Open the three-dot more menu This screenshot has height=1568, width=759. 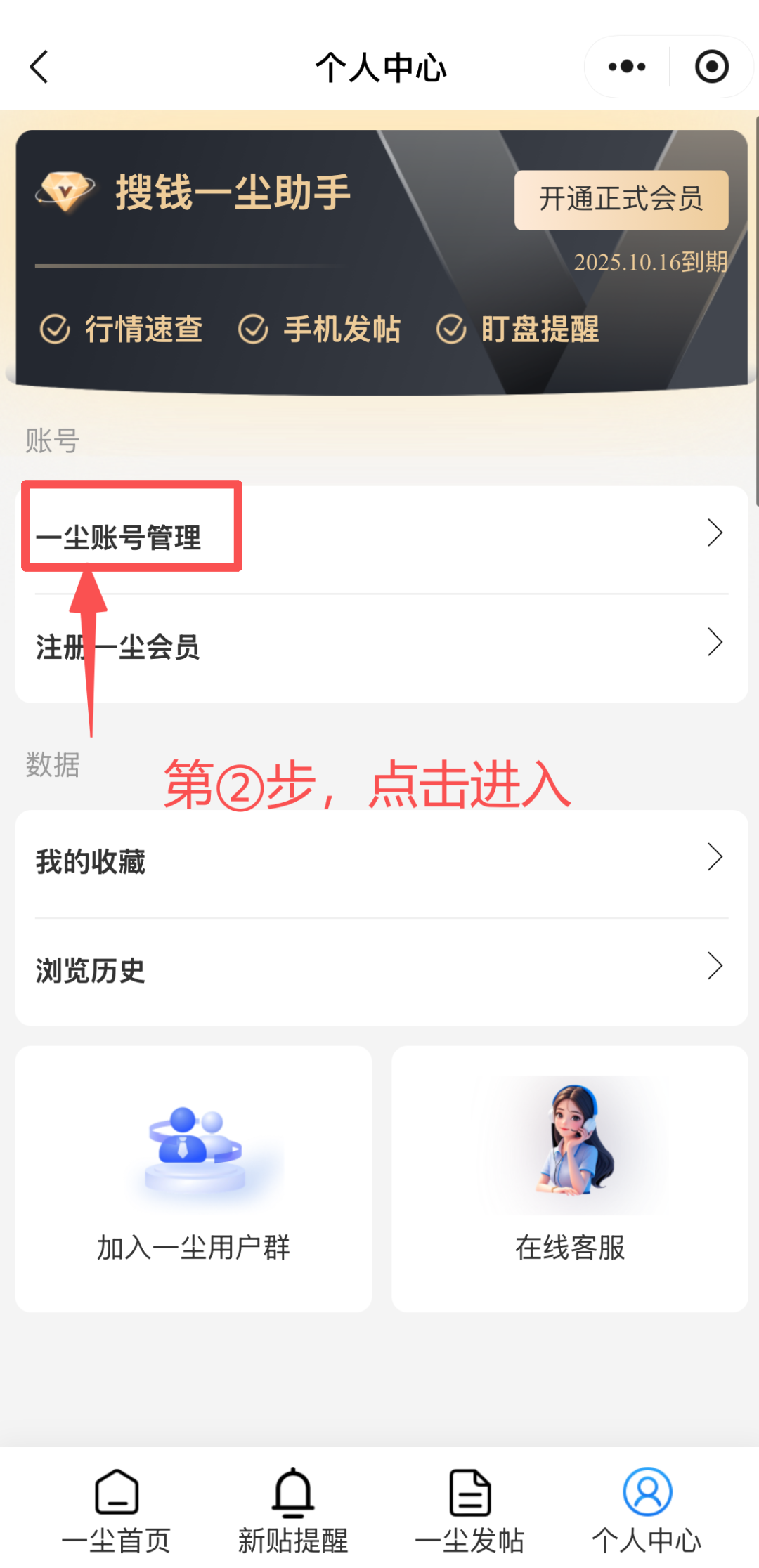(x=627, y=67)
